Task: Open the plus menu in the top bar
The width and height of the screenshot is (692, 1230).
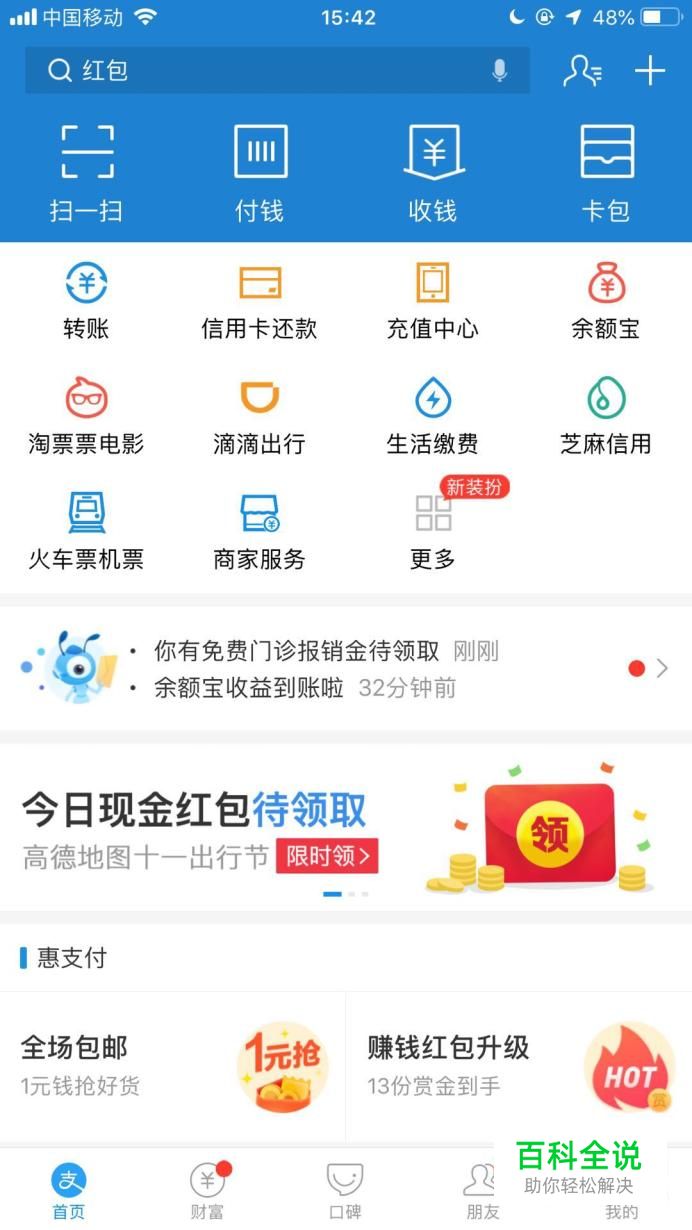Action: (650, 71)
